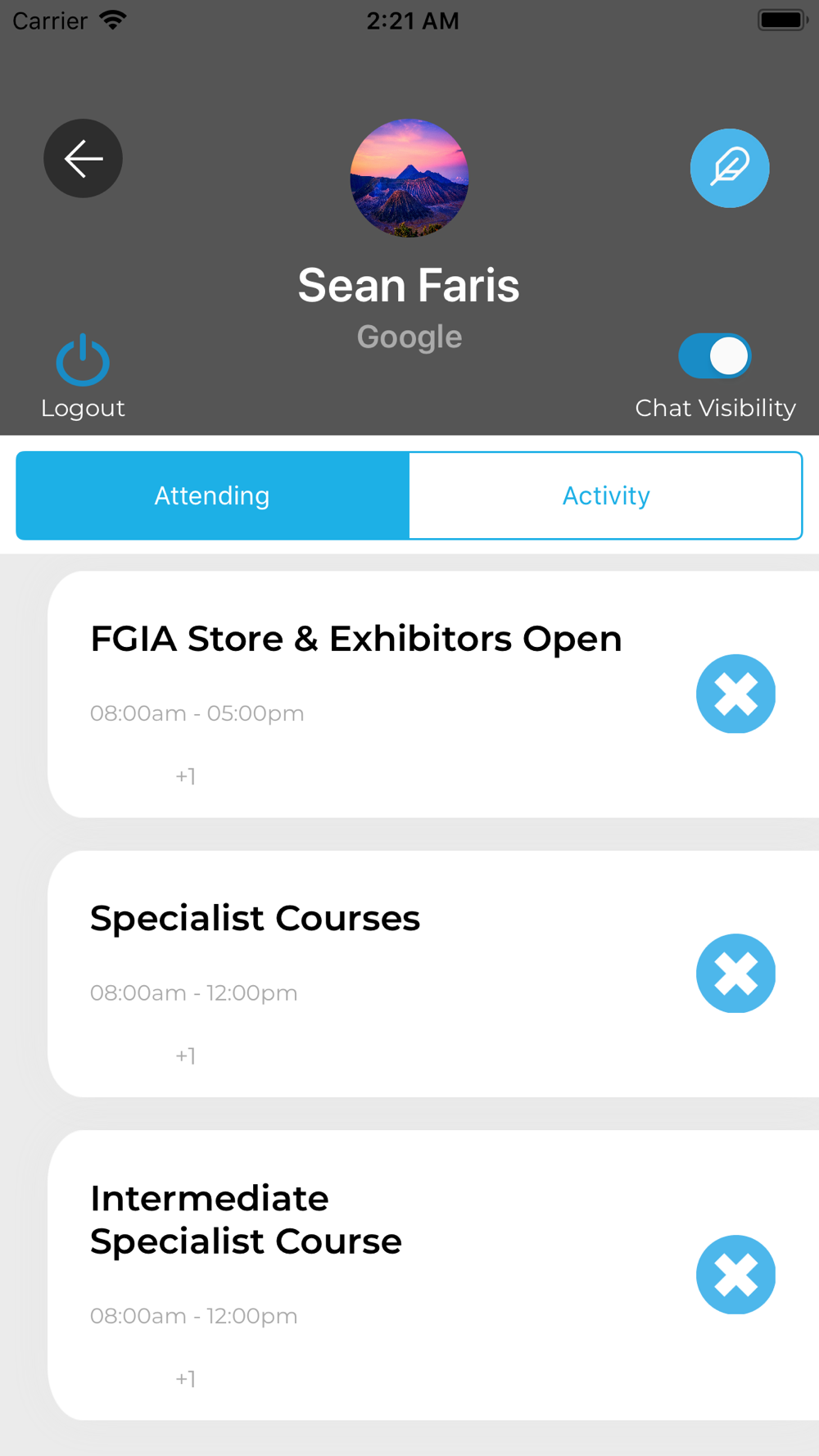Select the Attending tab

[x=212, y=495]
